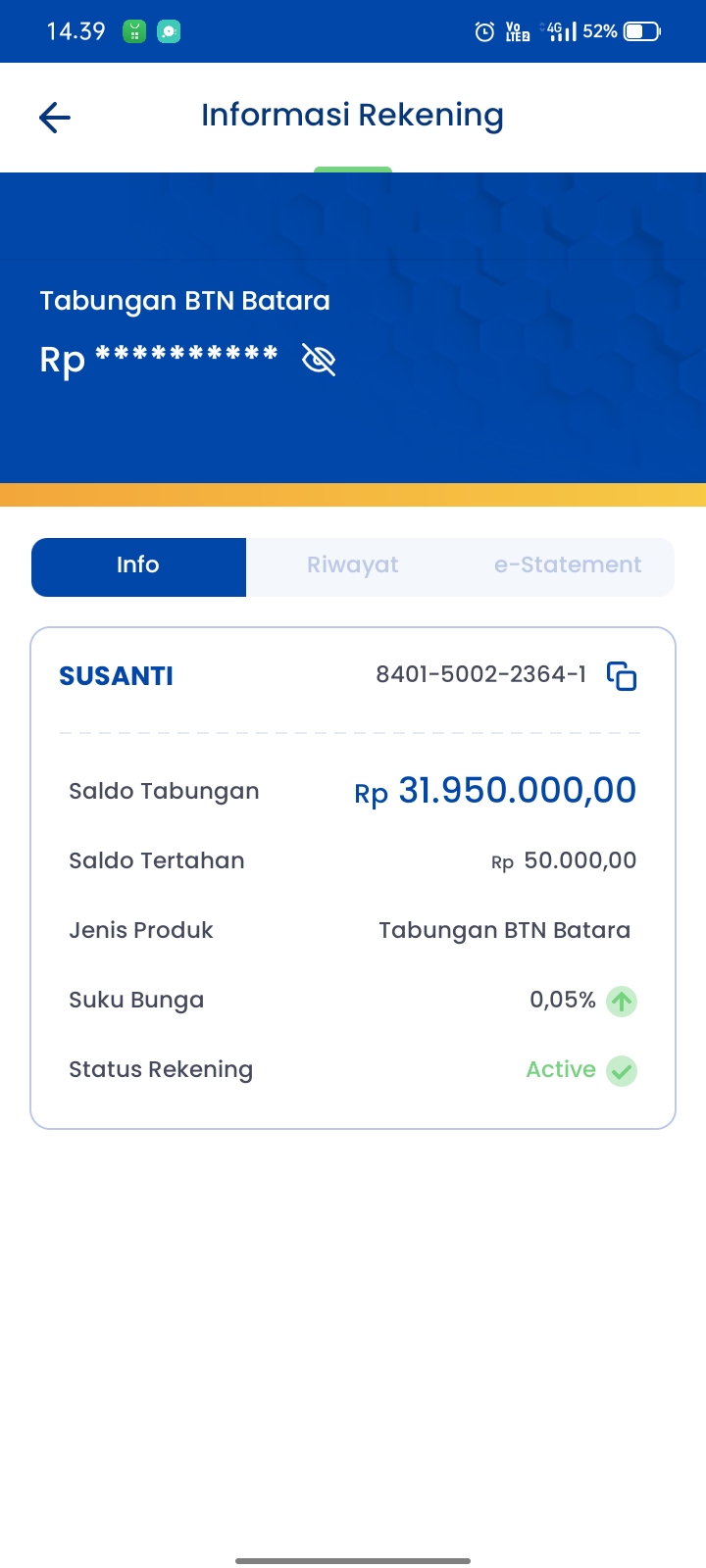Screen dimensions: 706x1568
Task: Tap the alarm clock icon in status bar
Action: (x=482, y=30)
